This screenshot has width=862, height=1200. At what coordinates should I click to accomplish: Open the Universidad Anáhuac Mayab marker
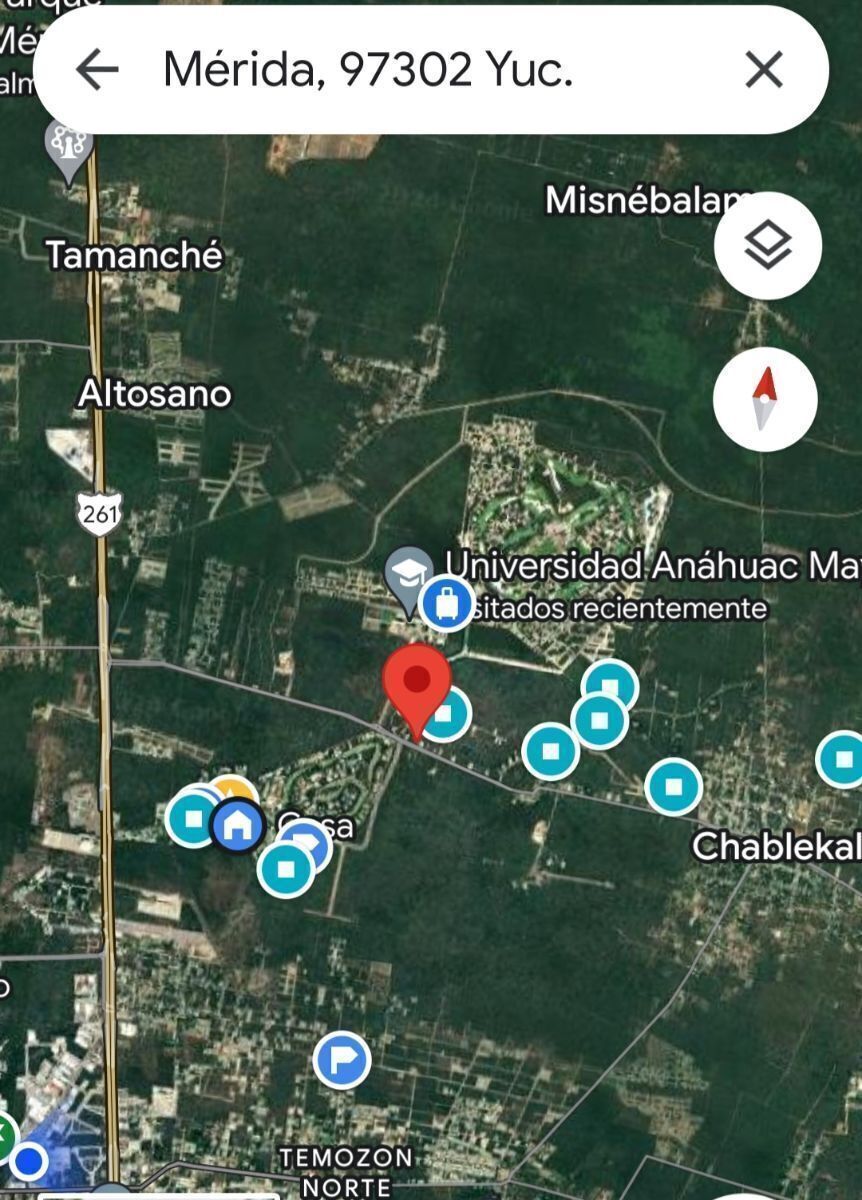click(408, 574)
